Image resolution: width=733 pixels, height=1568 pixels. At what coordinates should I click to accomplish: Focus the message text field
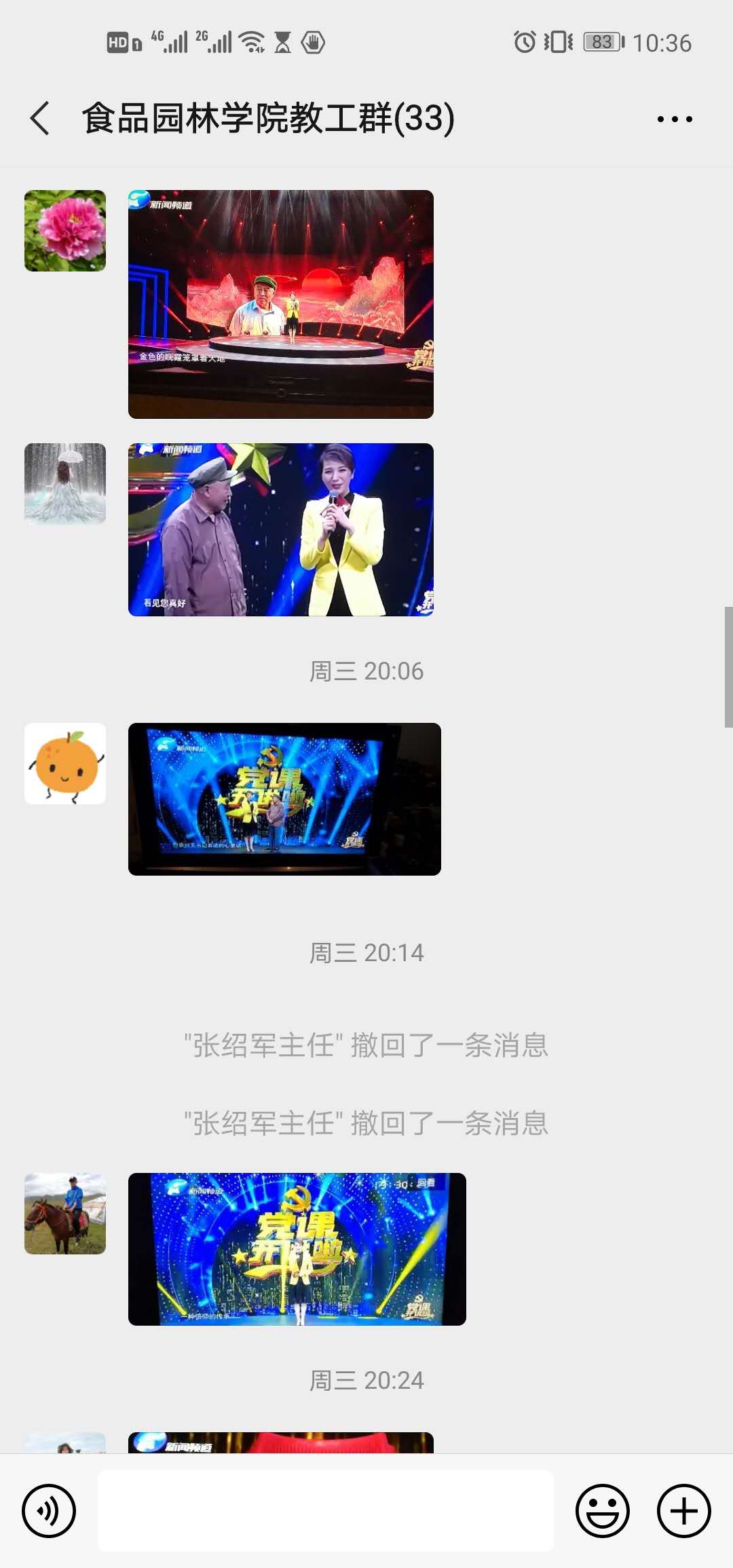(326, 1510)
